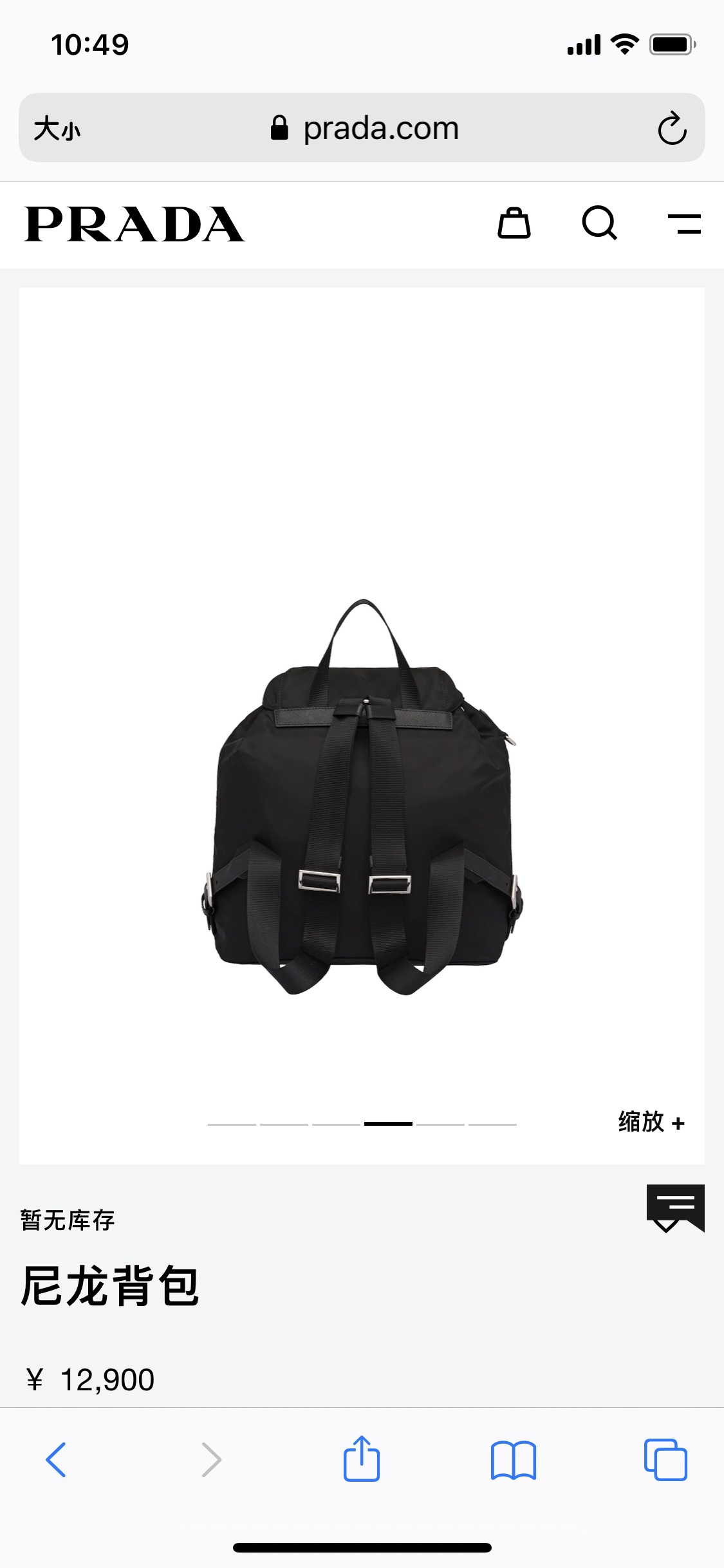Go to the Prada homepage via logo
The width and height of the screenshot is (724, 1568).
(x=135, y=224)
